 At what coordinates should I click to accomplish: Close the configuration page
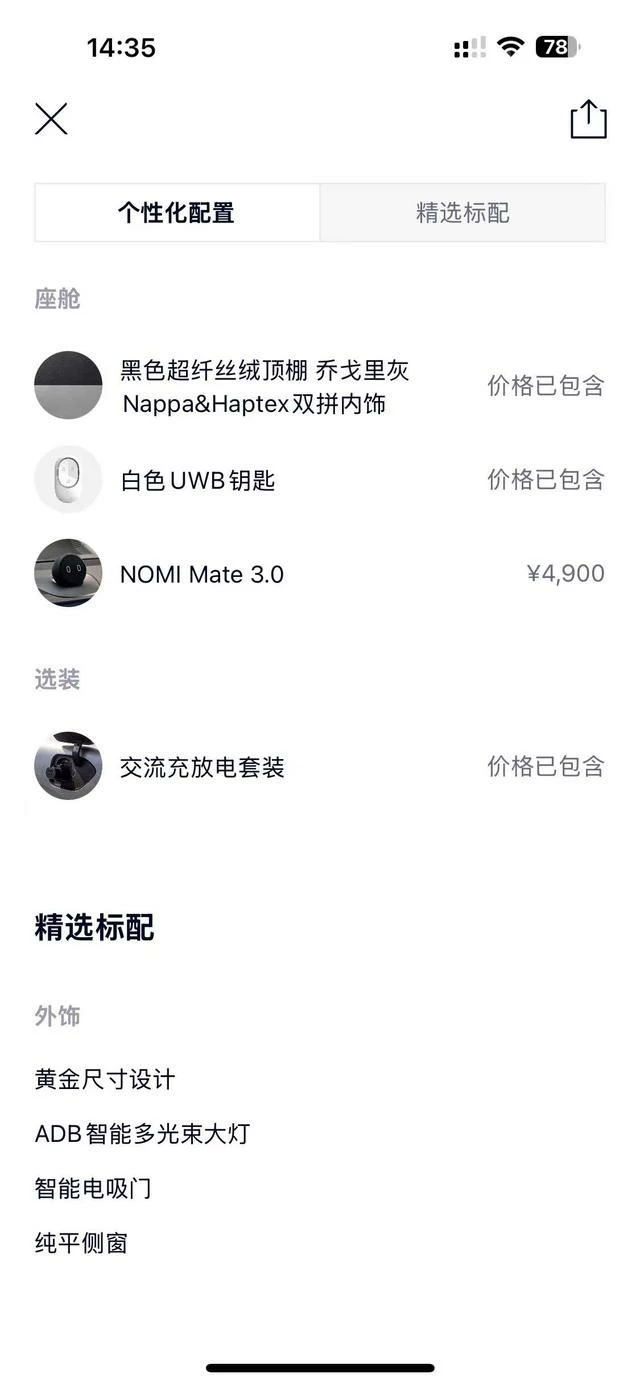51,119
